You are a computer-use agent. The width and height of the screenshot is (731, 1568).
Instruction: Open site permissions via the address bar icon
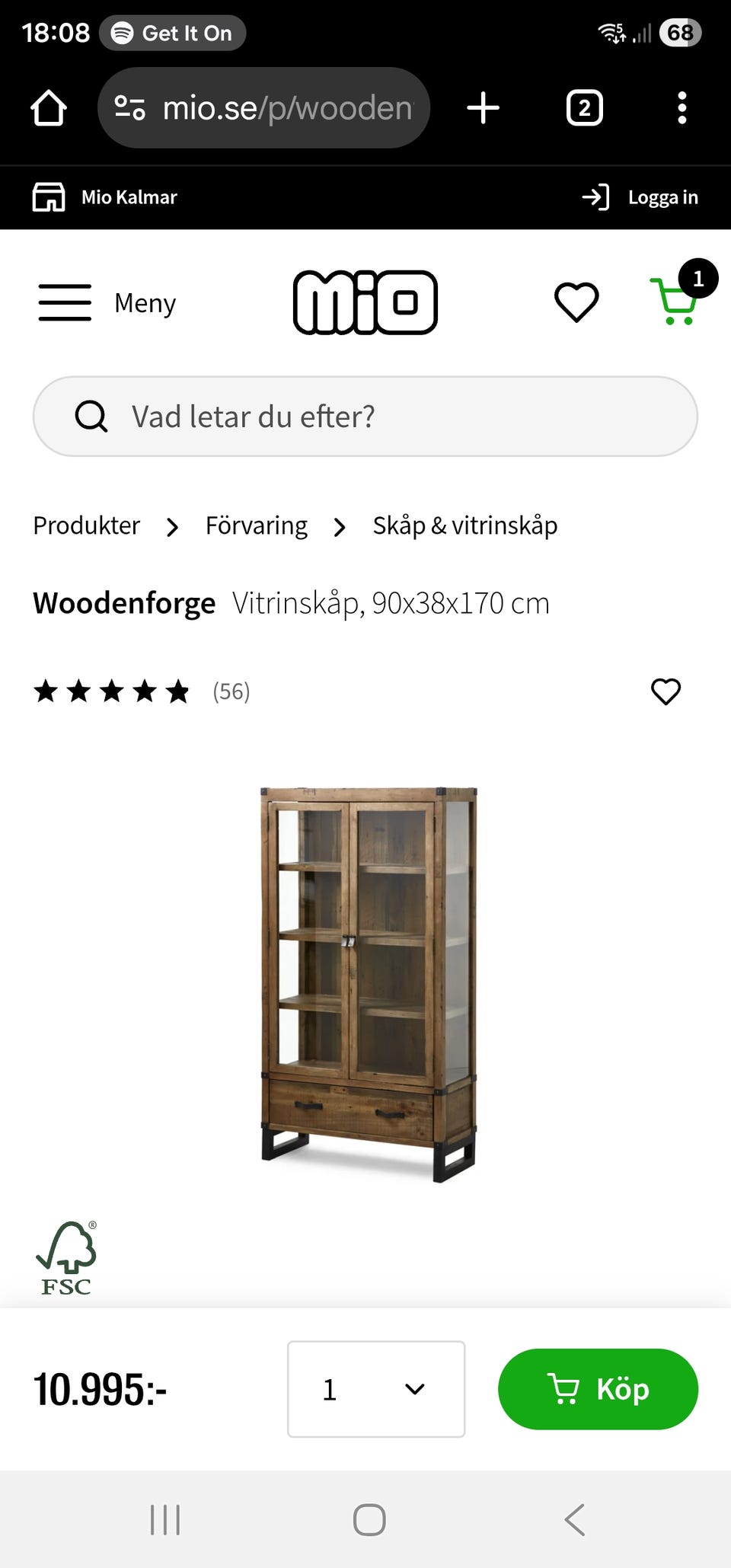(x=129, y=107)
